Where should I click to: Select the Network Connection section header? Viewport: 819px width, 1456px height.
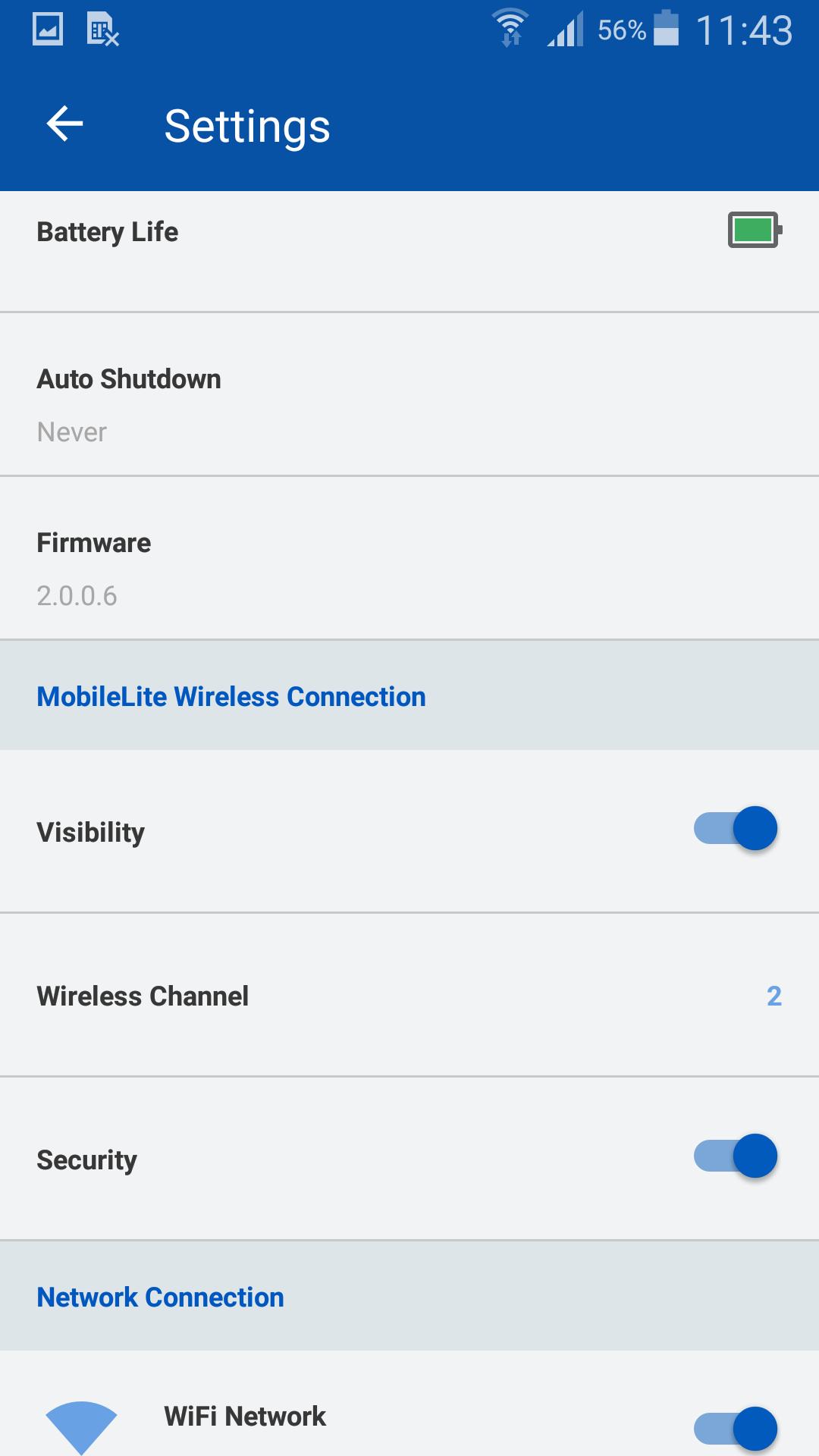(x=160, y=1297)
